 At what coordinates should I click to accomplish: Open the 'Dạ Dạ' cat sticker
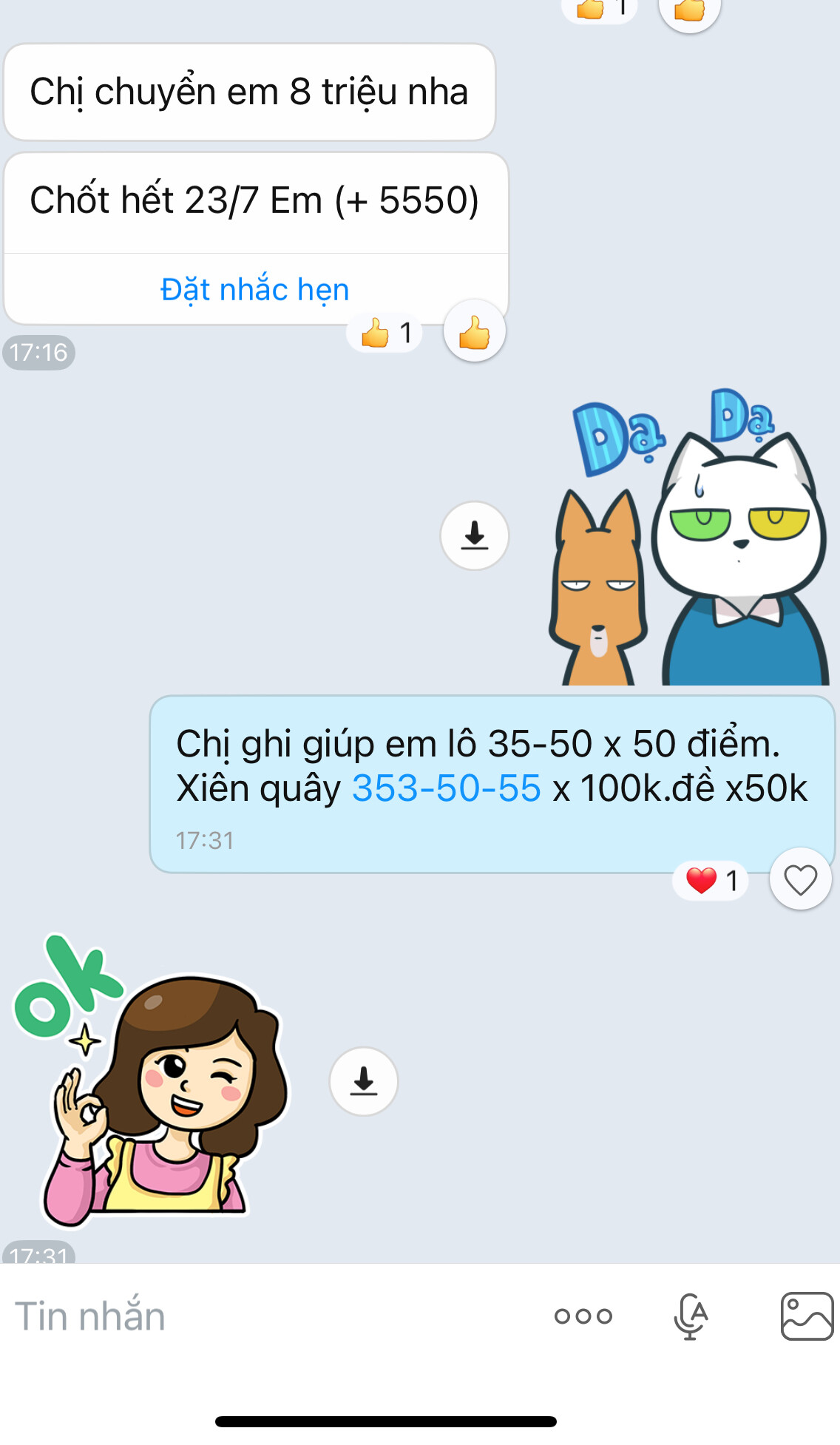point(691,540)
